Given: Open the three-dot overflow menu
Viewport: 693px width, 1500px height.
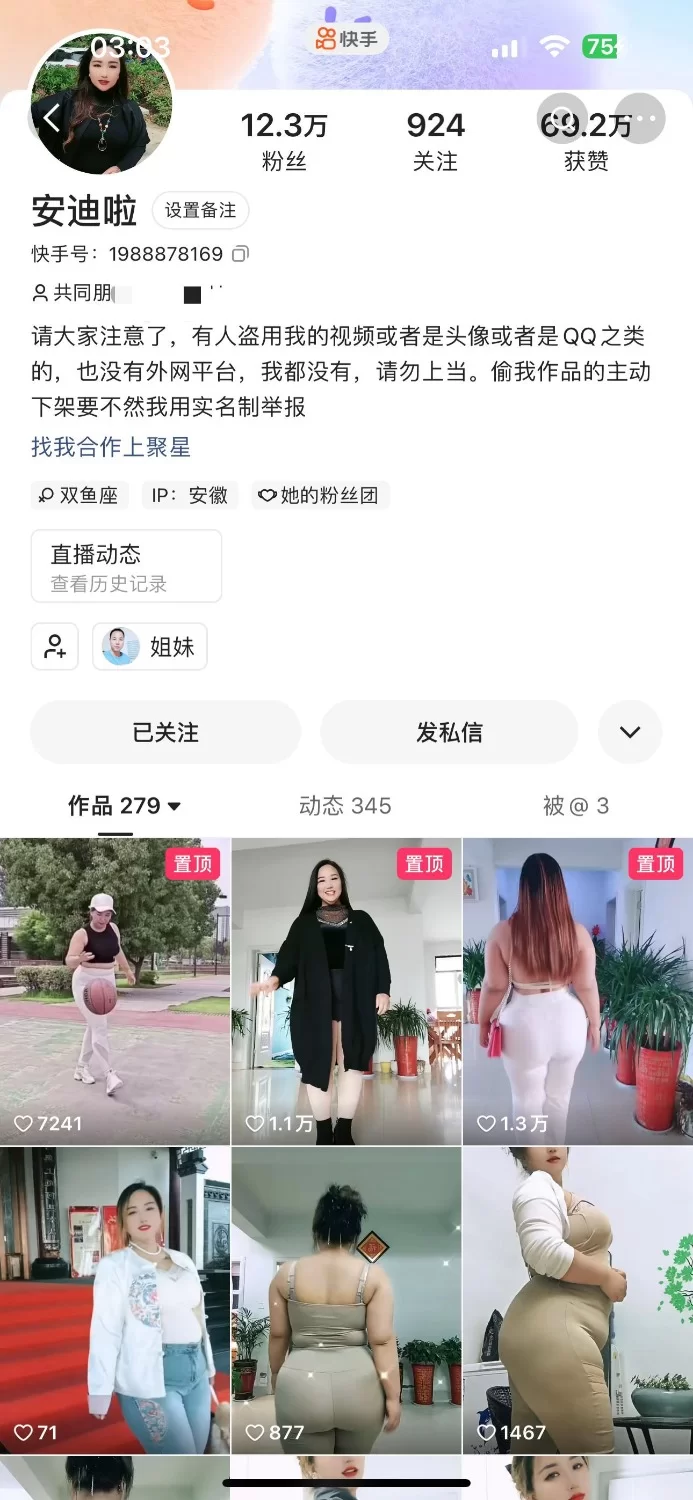Looking at the screenshot, I should [640, 118].
